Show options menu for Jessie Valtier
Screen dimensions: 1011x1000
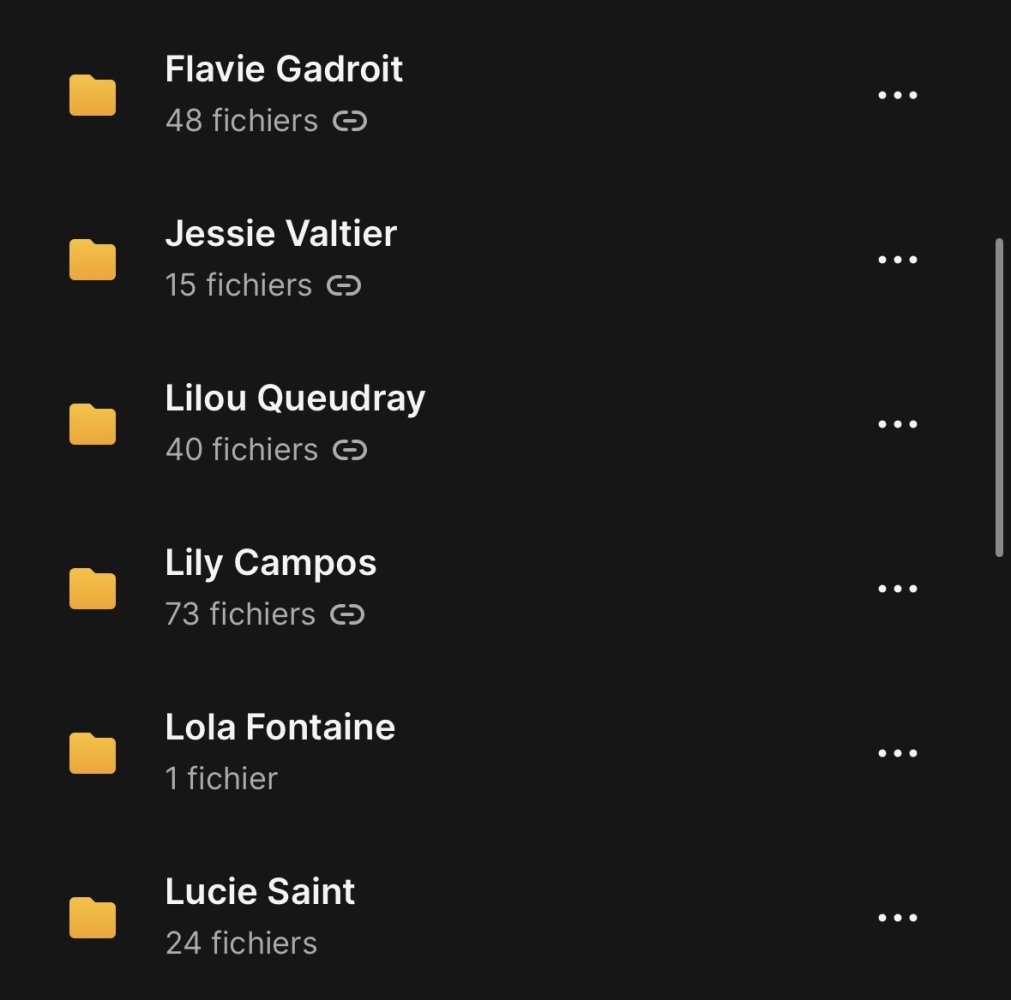click(897, 260)
